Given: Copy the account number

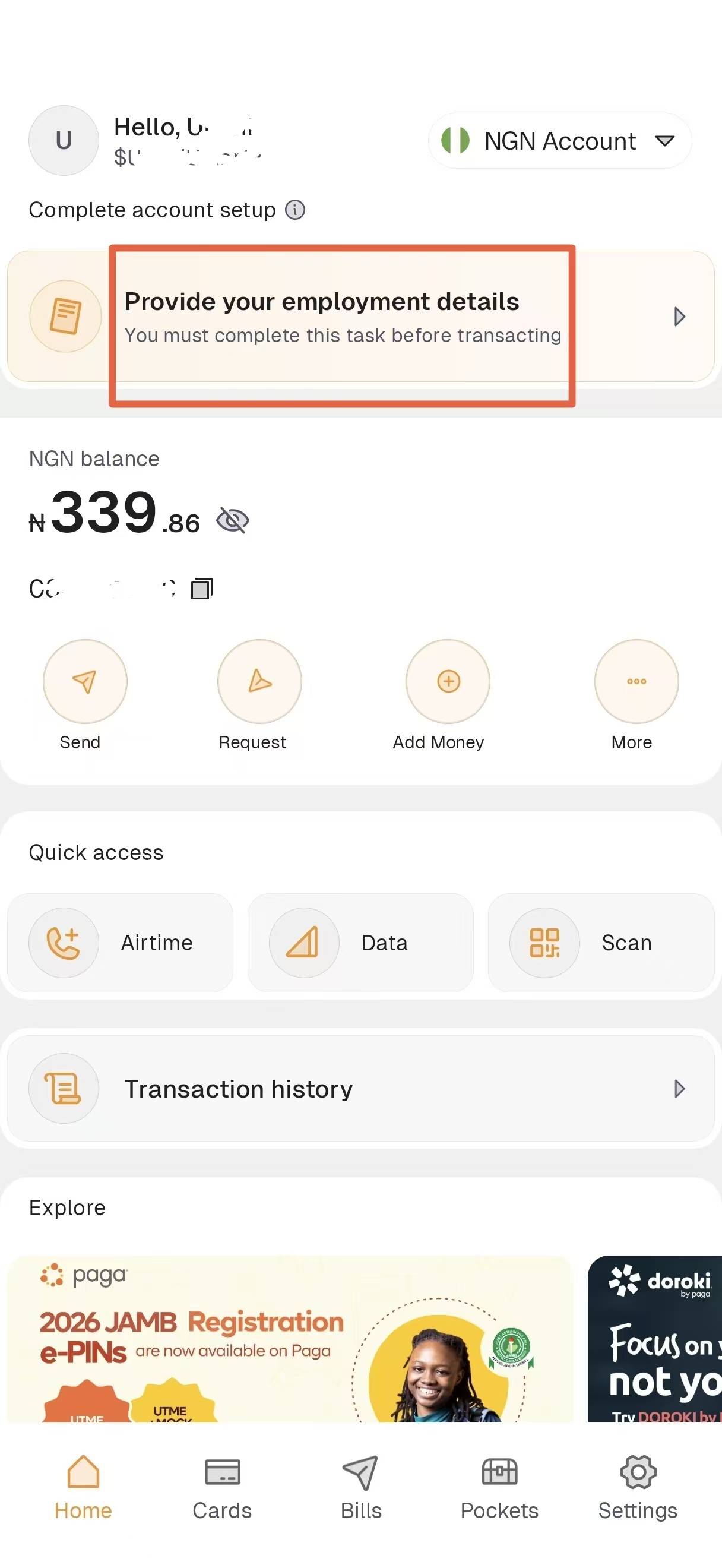Looking at the screenshot, I should [x=201, y=589].
